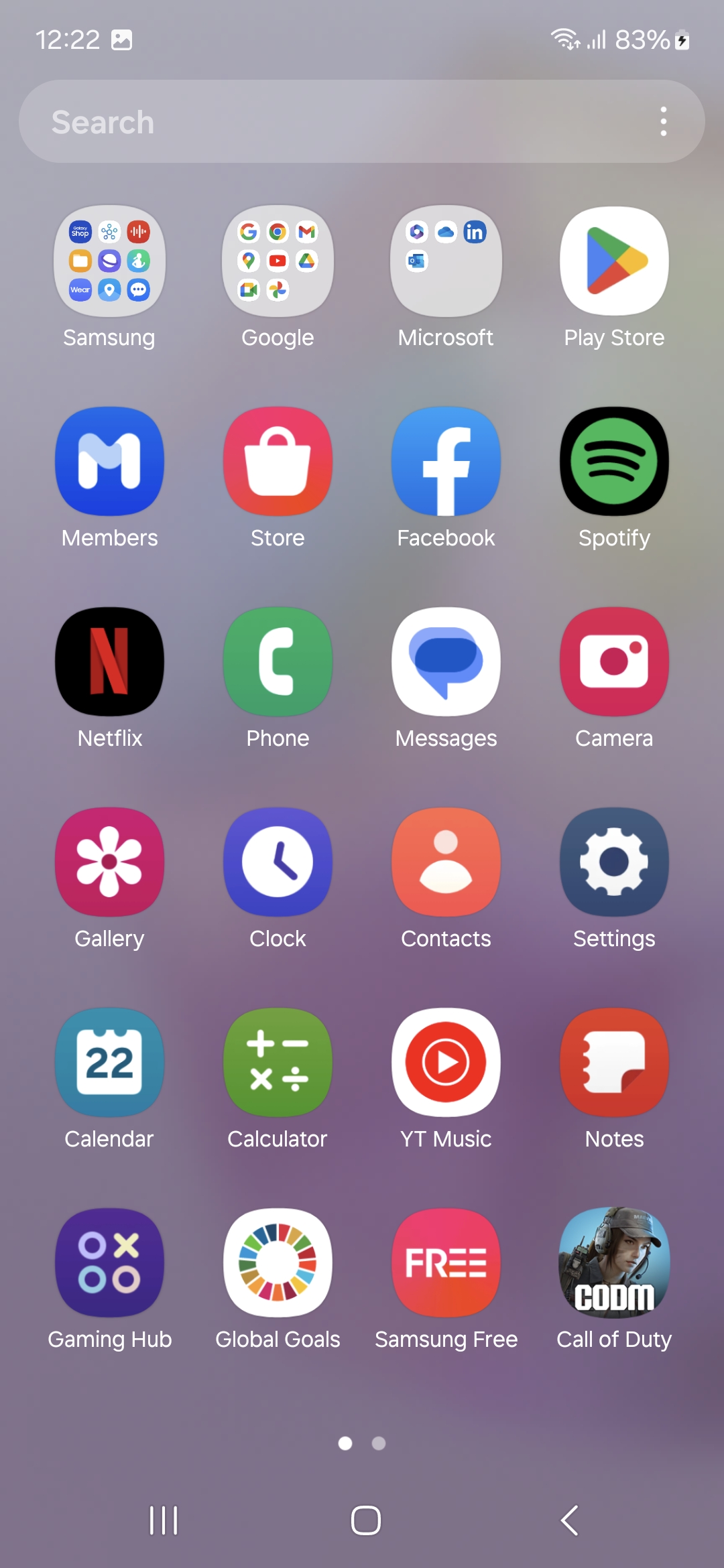Open the Google apps folder

(x=278, y=261)
